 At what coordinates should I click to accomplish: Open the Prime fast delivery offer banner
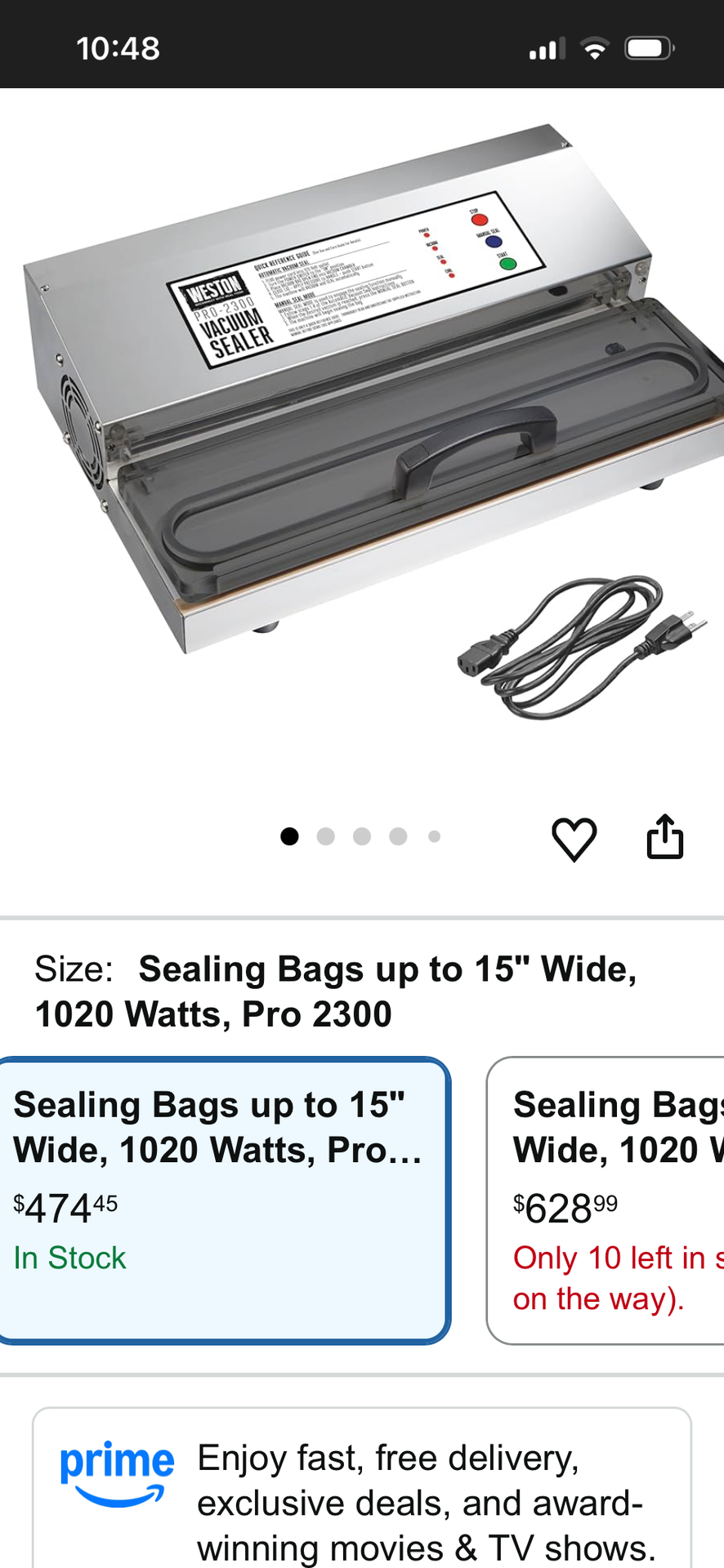point(362,1488)
